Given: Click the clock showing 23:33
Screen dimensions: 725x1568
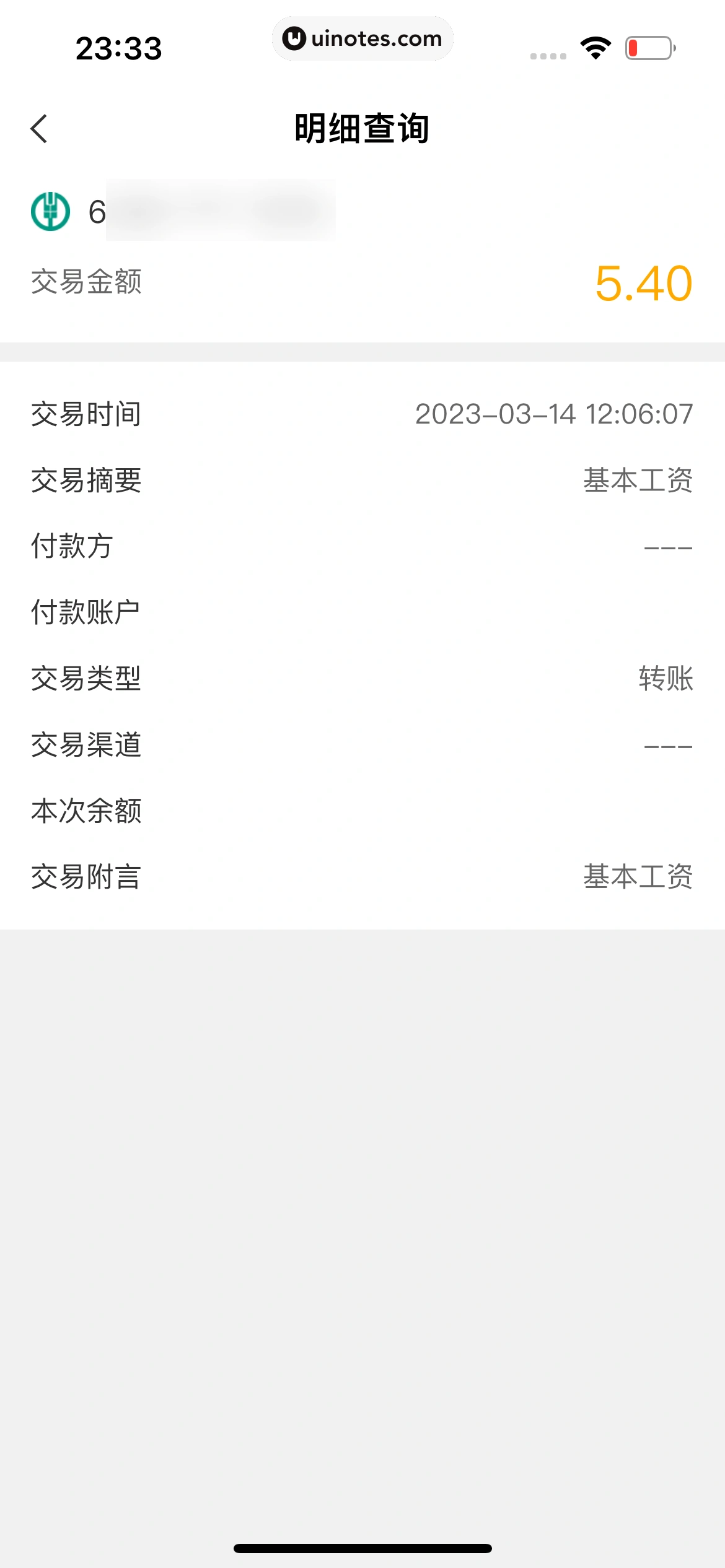Looking at the screenshot, I should [x=118, y=48].
